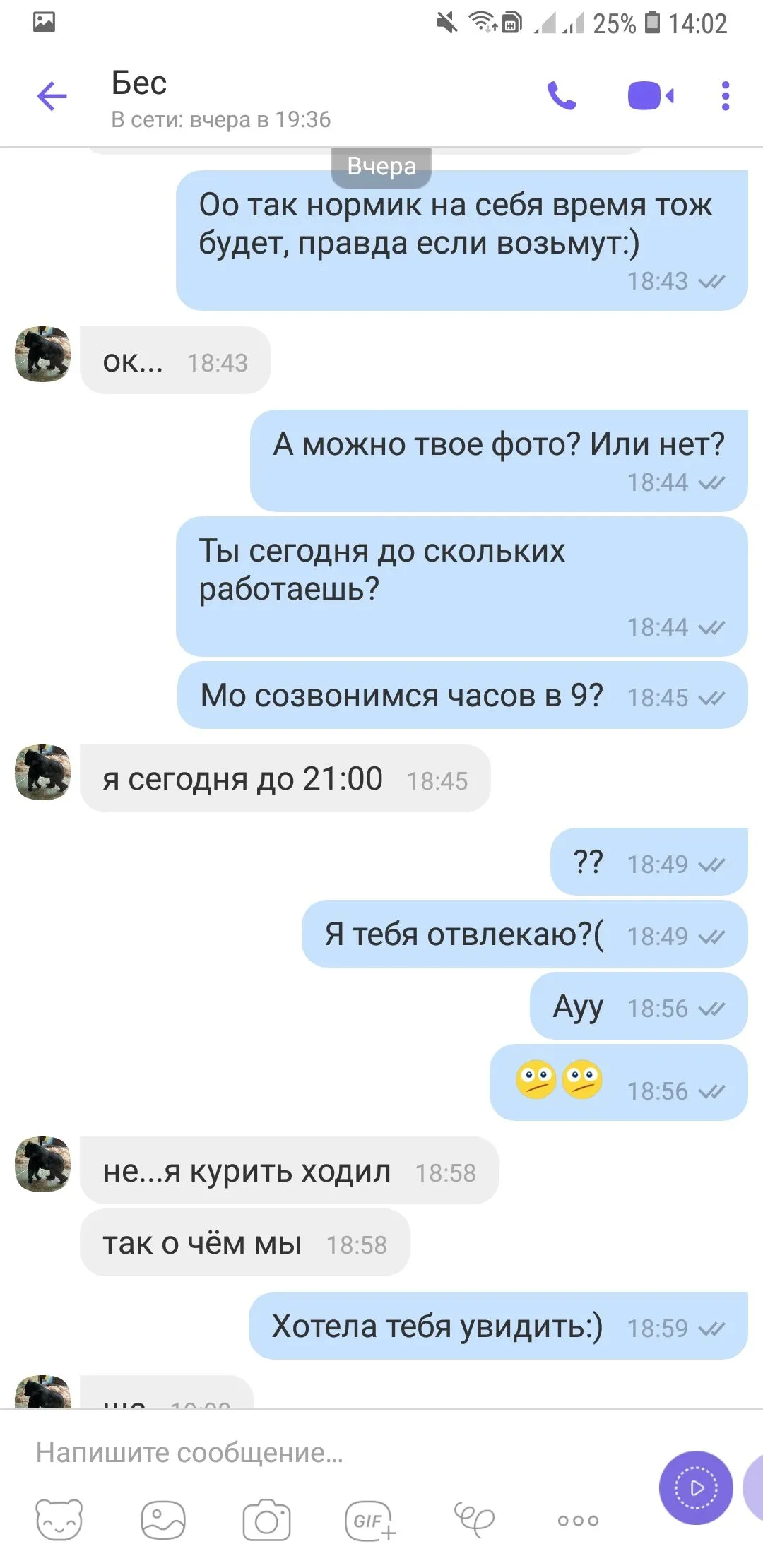Open the doodle drawing tool
This screenshot has width=763, height=1568.
(x=474, y=1519)
